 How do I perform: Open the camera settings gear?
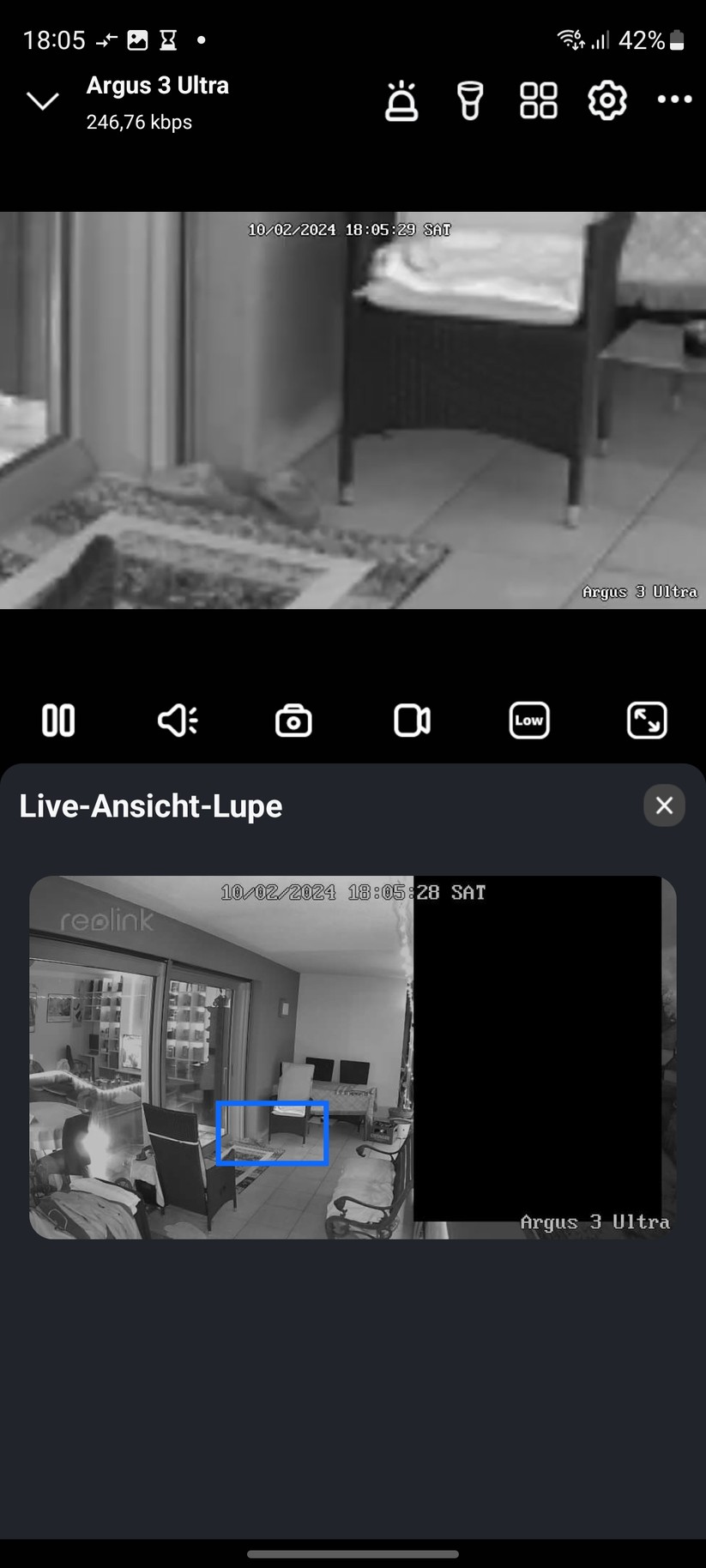tap(606, 100)
